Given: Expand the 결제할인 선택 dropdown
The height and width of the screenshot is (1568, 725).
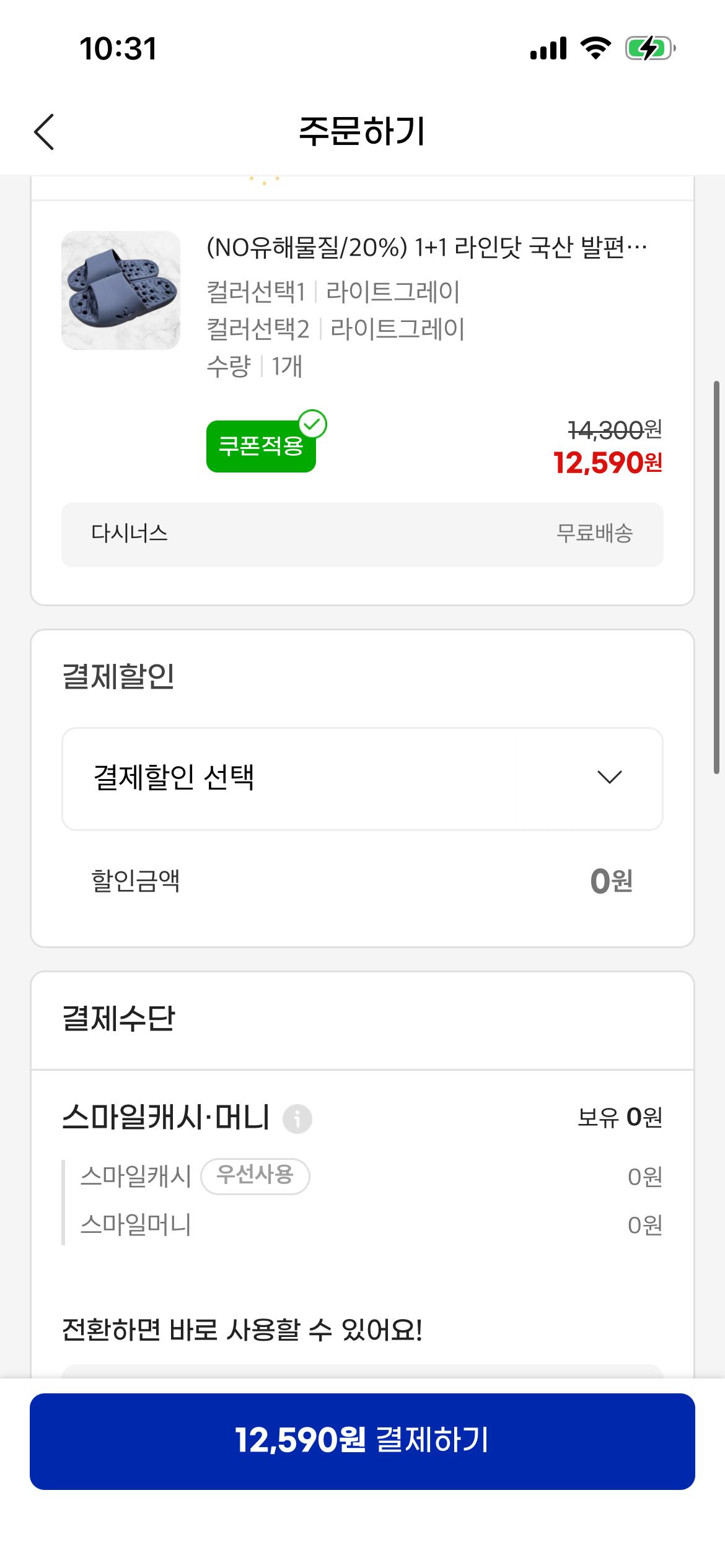Looking at the screenshot, I should (362, 779).
